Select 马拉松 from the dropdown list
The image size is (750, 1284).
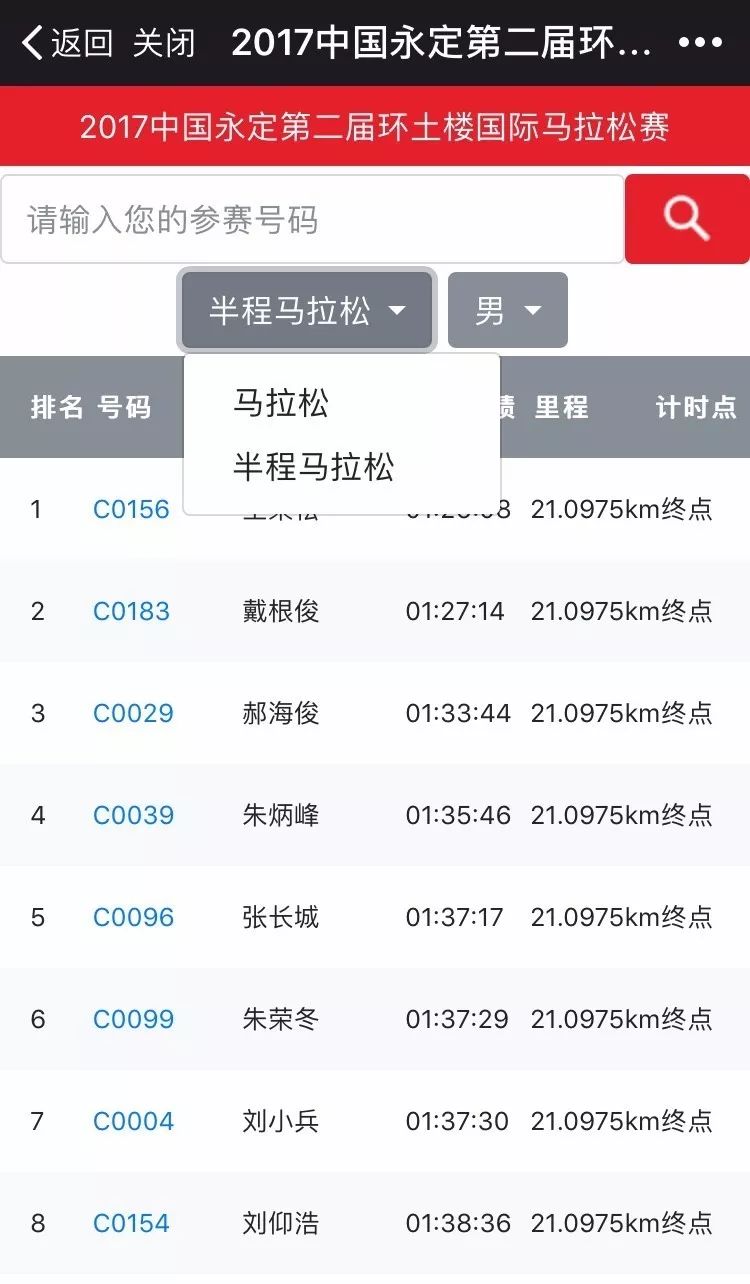pos(281,403)
